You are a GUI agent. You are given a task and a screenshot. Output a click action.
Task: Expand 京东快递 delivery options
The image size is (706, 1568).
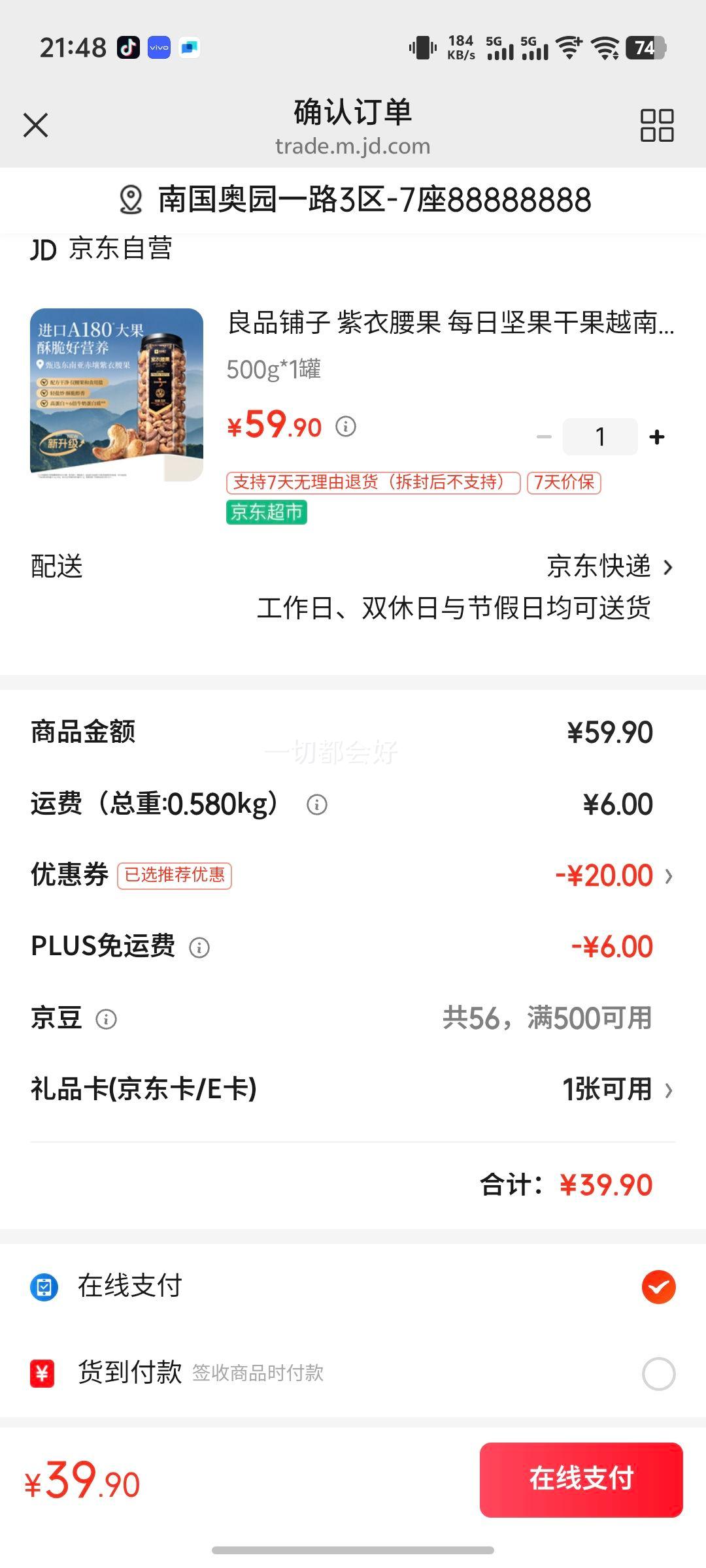click(601, 568)
